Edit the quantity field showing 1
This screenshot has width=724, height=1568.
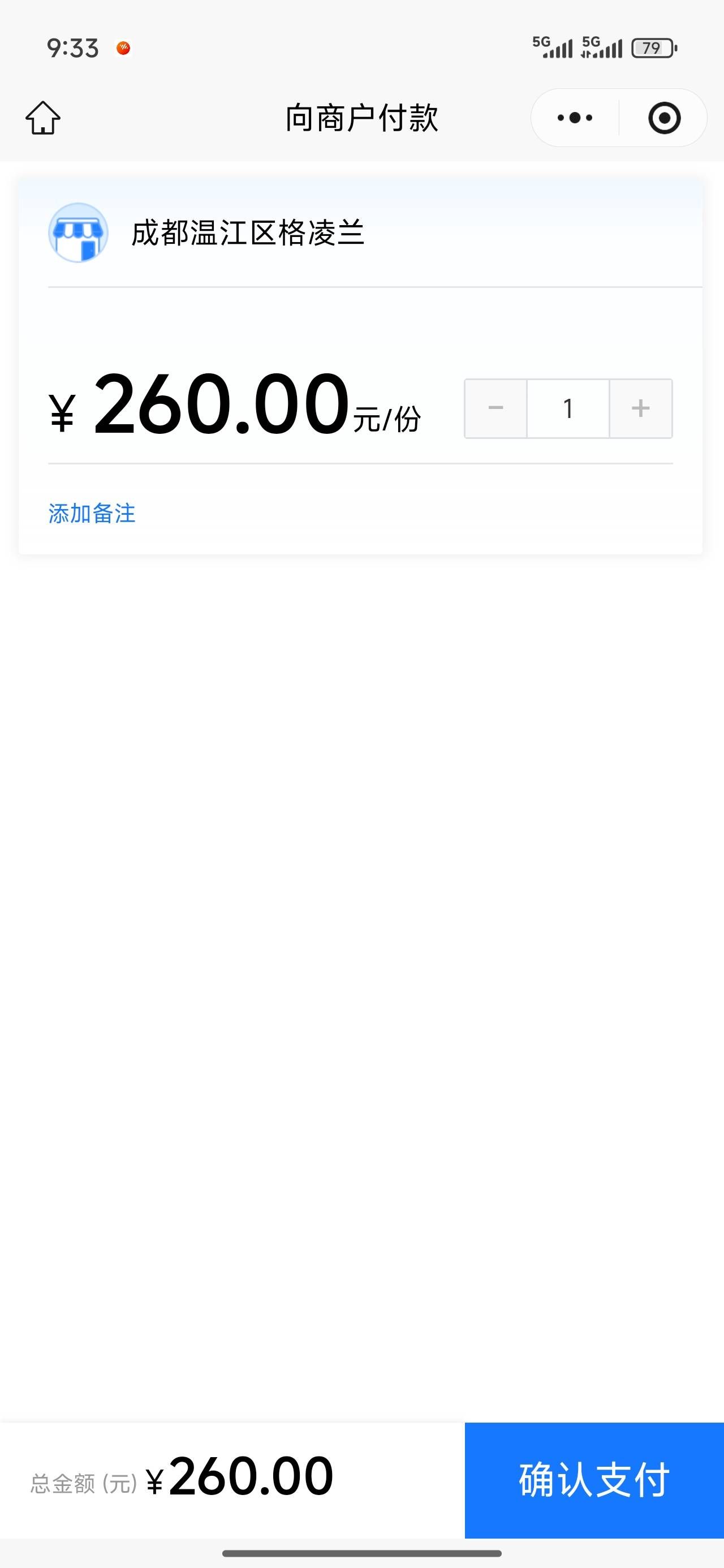pos(567,408)
